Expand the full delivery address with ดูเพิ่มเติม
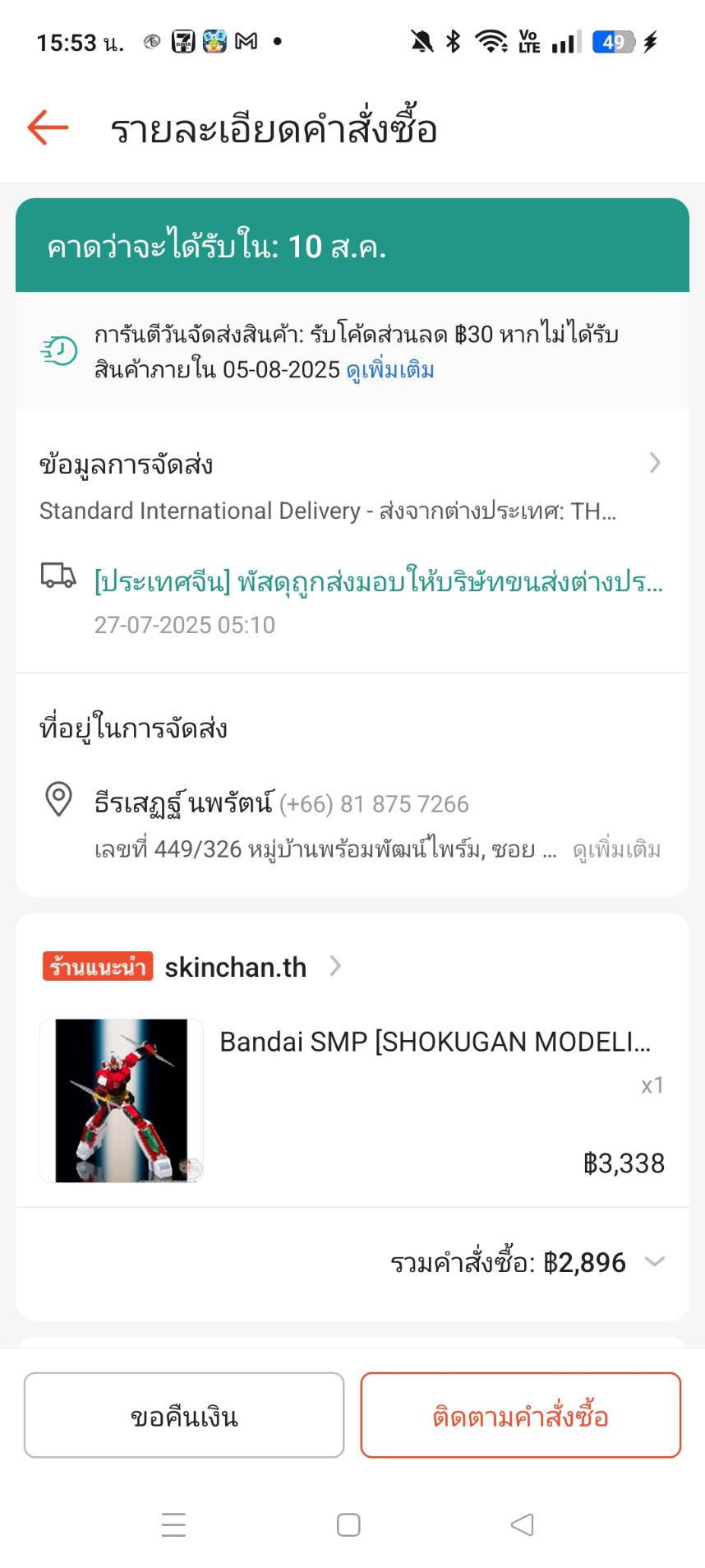 (616, 849)
